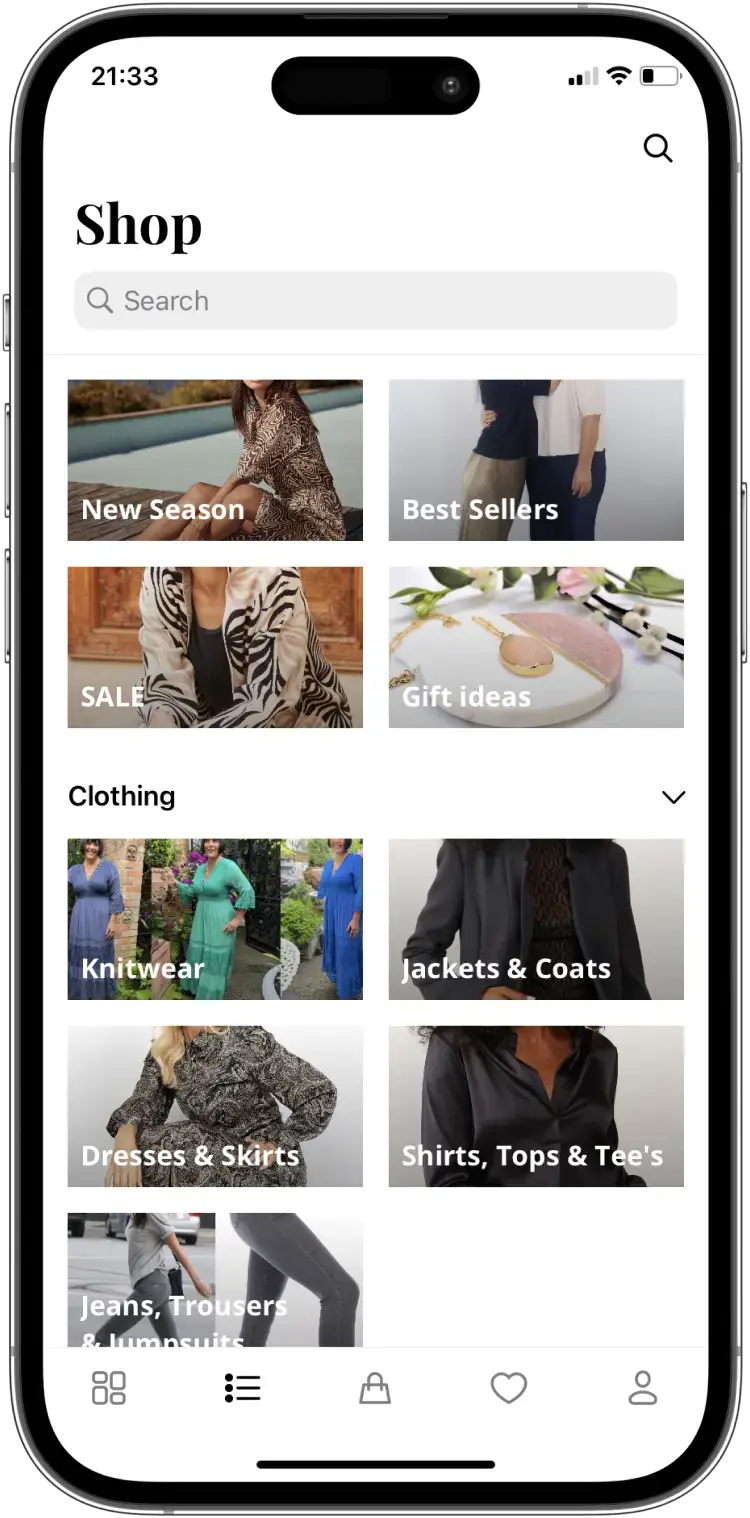Collapse the Clothing section chevron

673,797
